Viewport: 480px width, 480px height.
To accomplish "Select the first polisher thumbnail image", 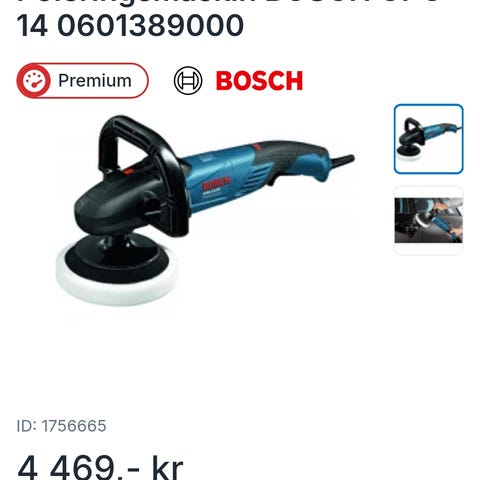I will [428, 139].
